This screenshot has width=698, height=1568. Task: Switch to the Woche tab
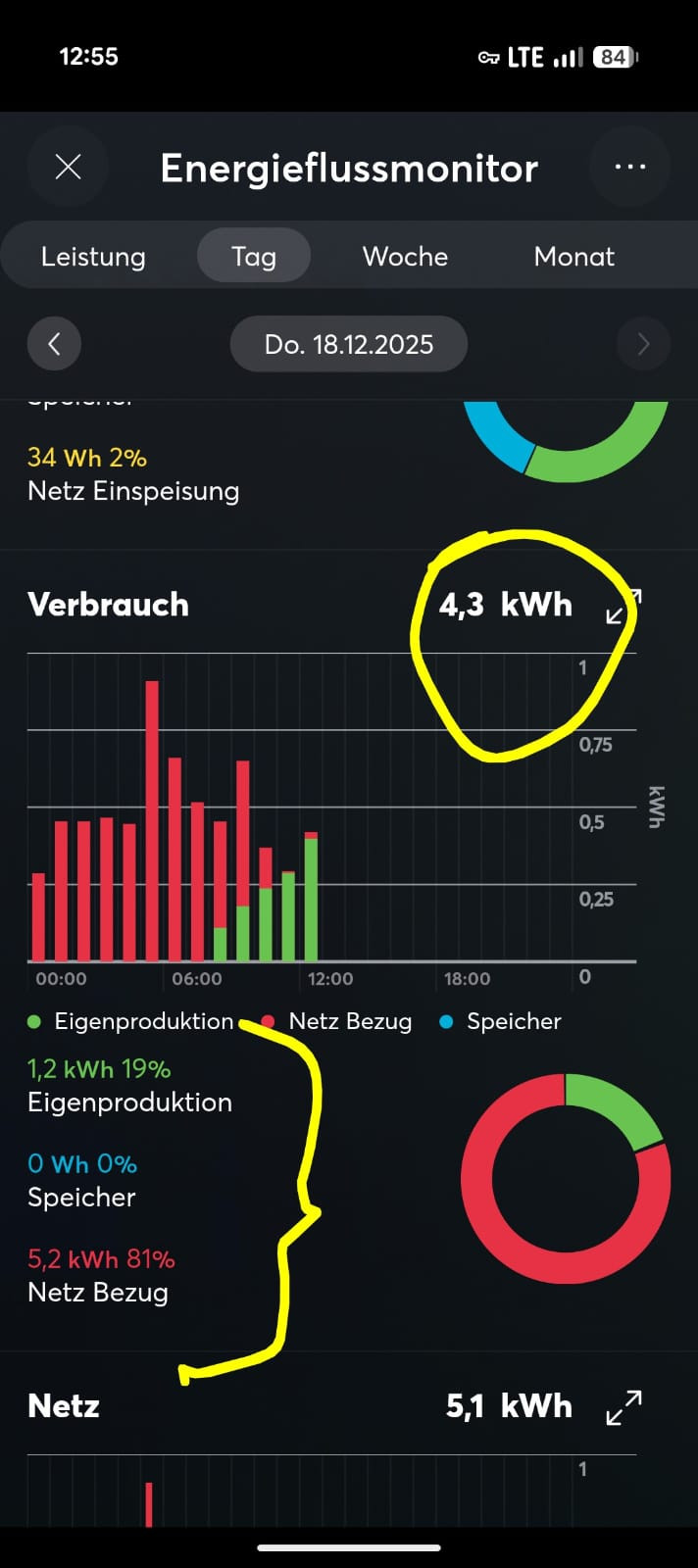tap(405, 257)
